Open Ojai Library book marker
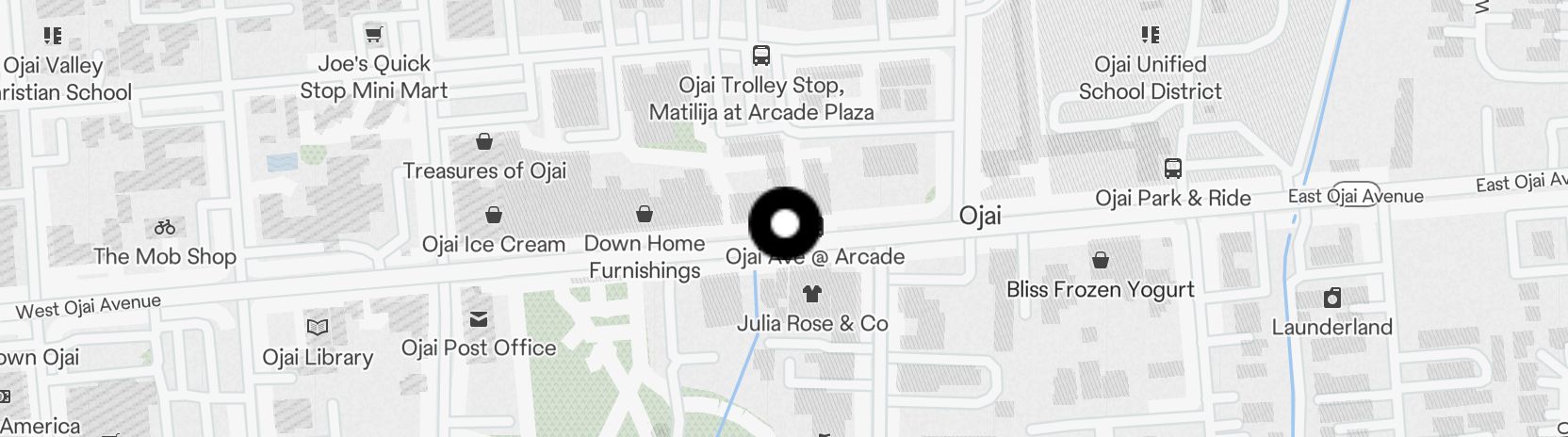The image size is (1568, 437). 318,328
